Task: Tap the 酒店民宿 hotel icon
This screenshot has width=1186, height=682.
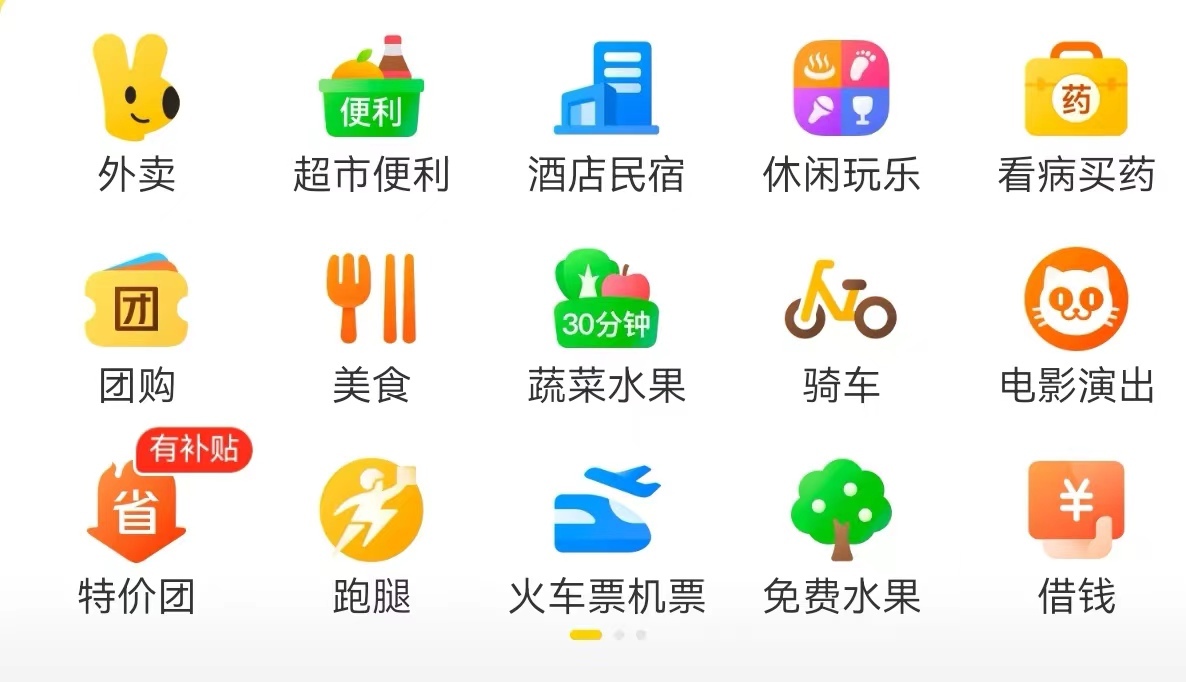Action: click(x=606, y=88)
